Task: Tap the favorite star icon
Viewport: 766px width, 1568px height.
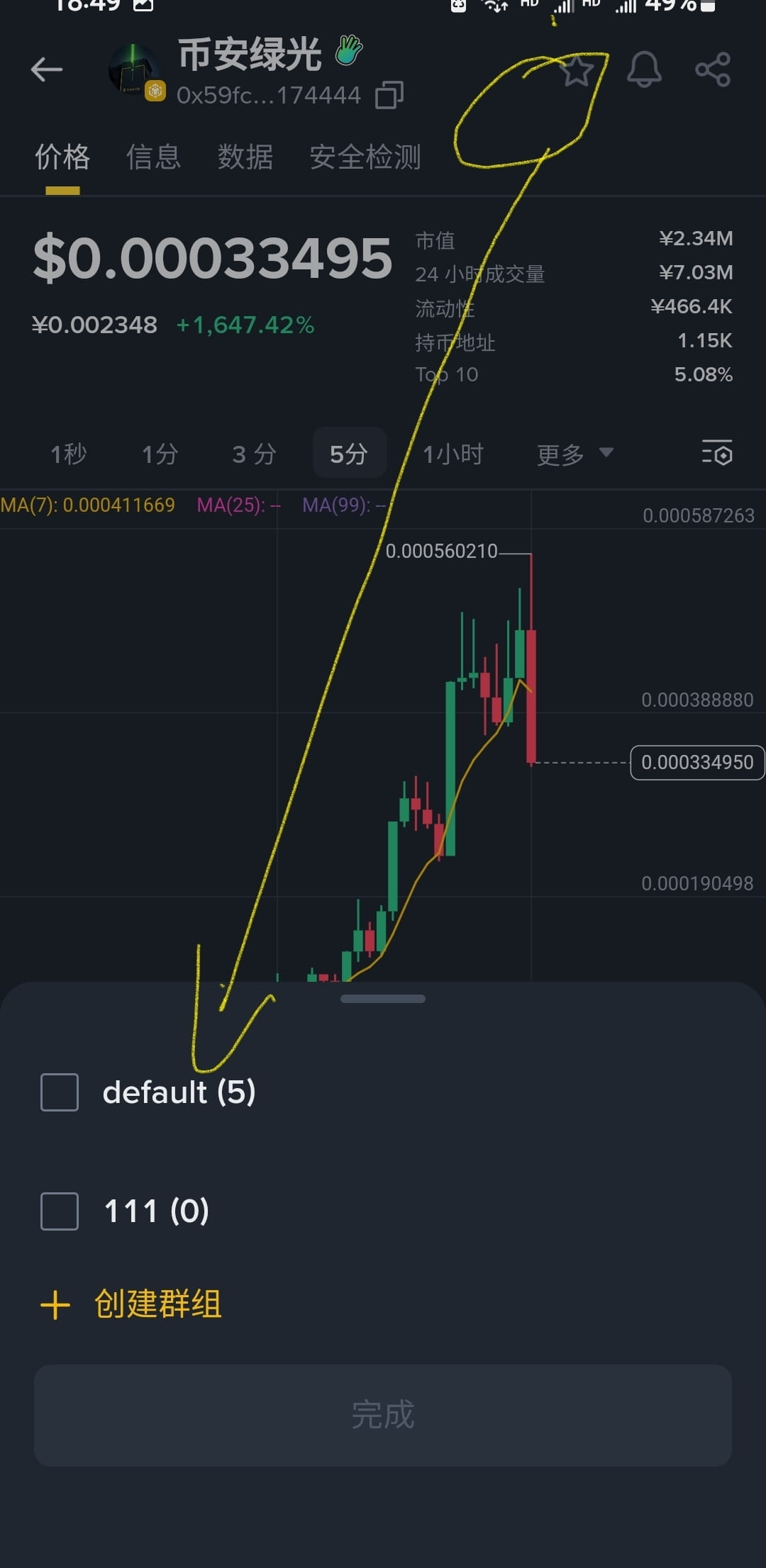Action: point(576,70)
